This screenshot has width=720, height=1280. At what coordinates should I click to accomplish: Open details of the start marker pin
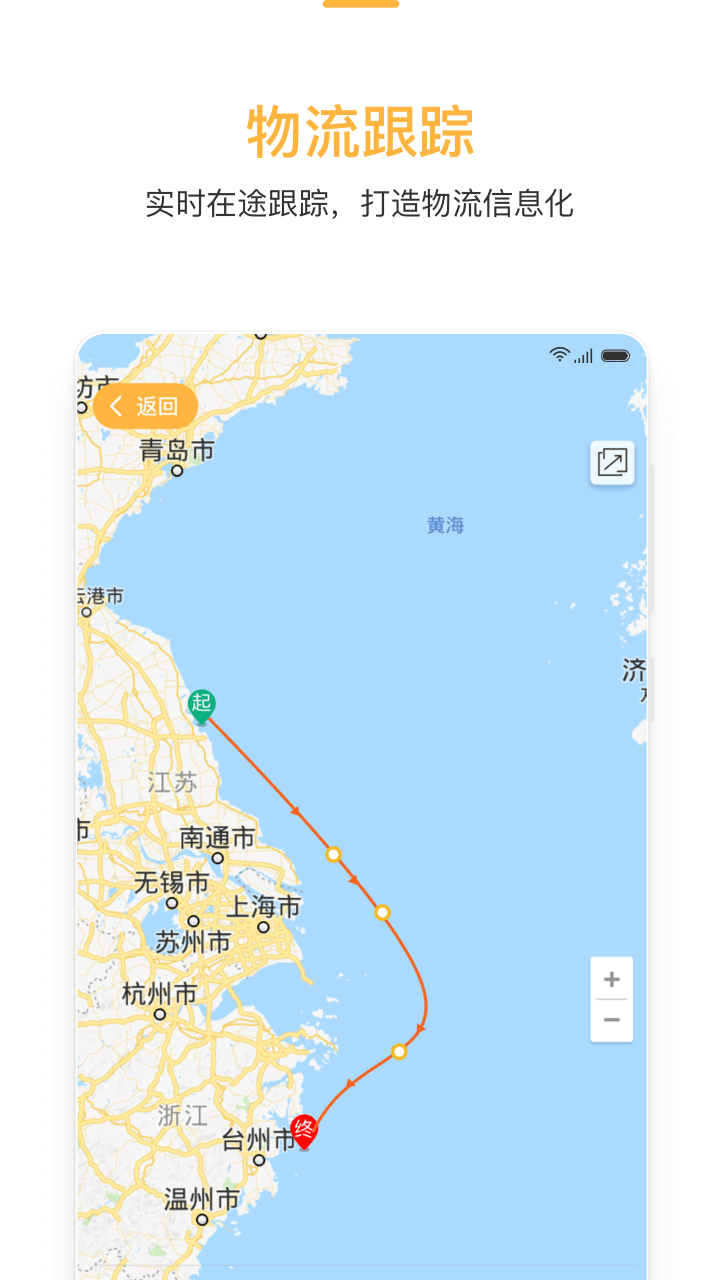[x=202, y=704]
